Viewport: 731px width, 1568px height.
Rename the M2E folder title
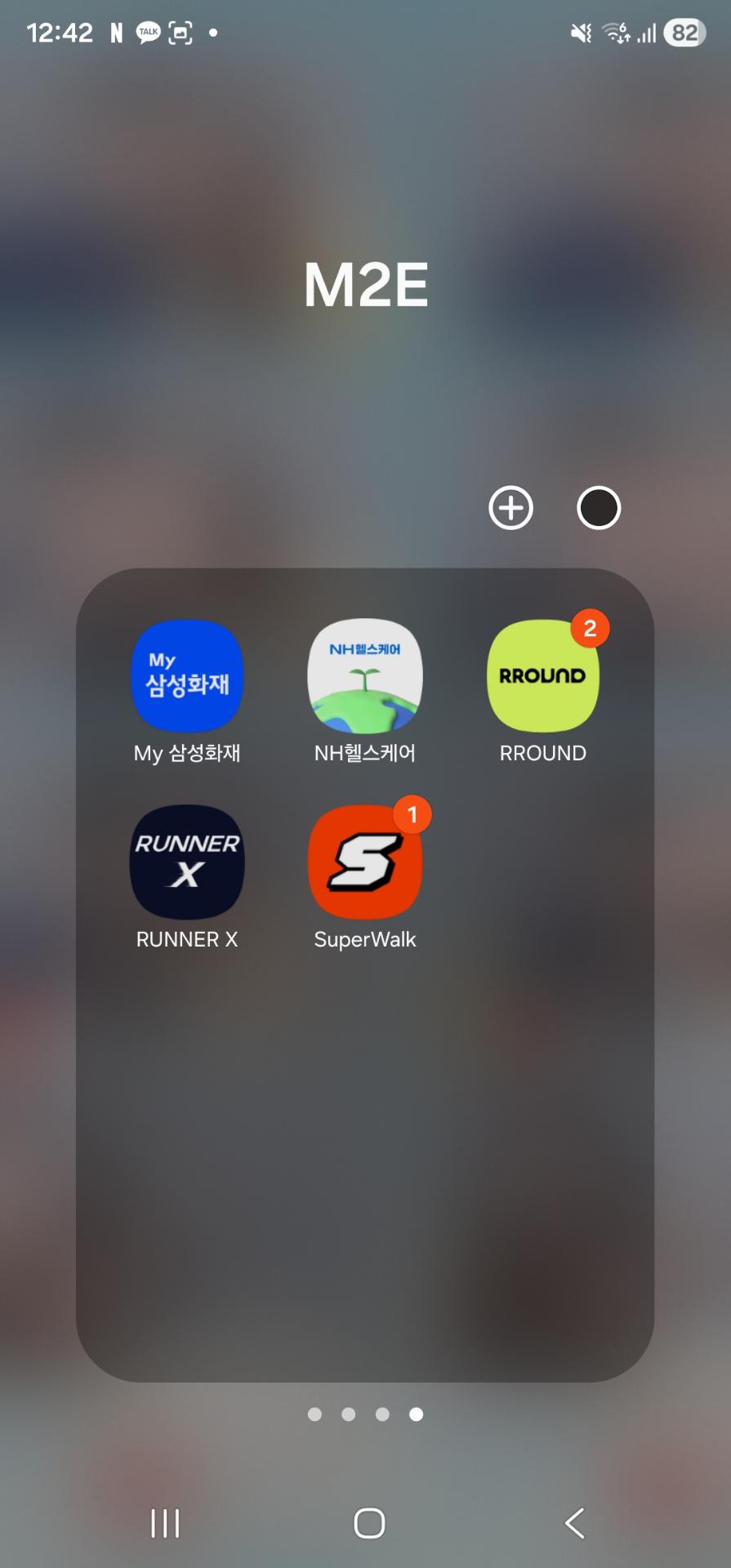click(366, 285)
